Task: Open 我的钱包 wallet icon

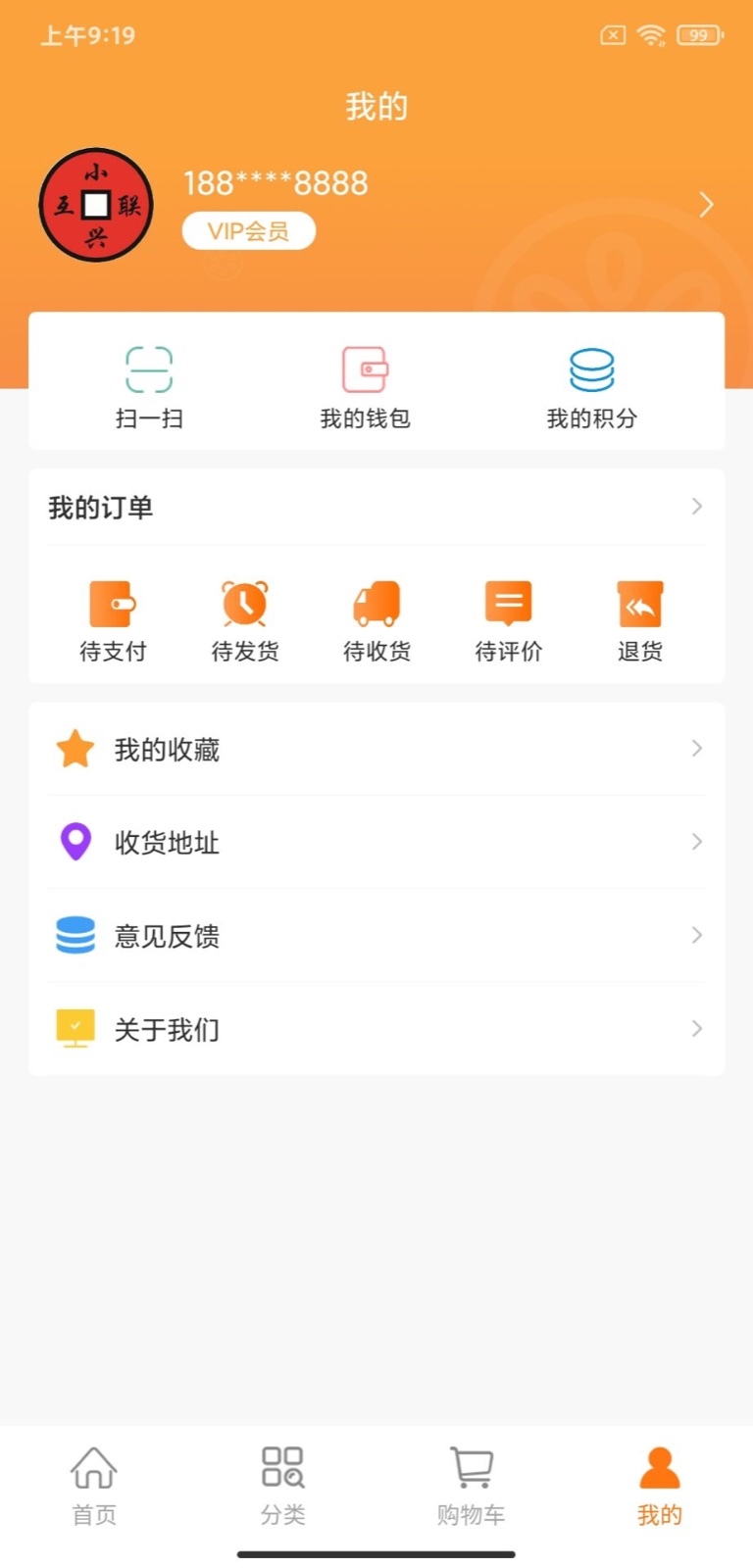Action: coord(365,369)
